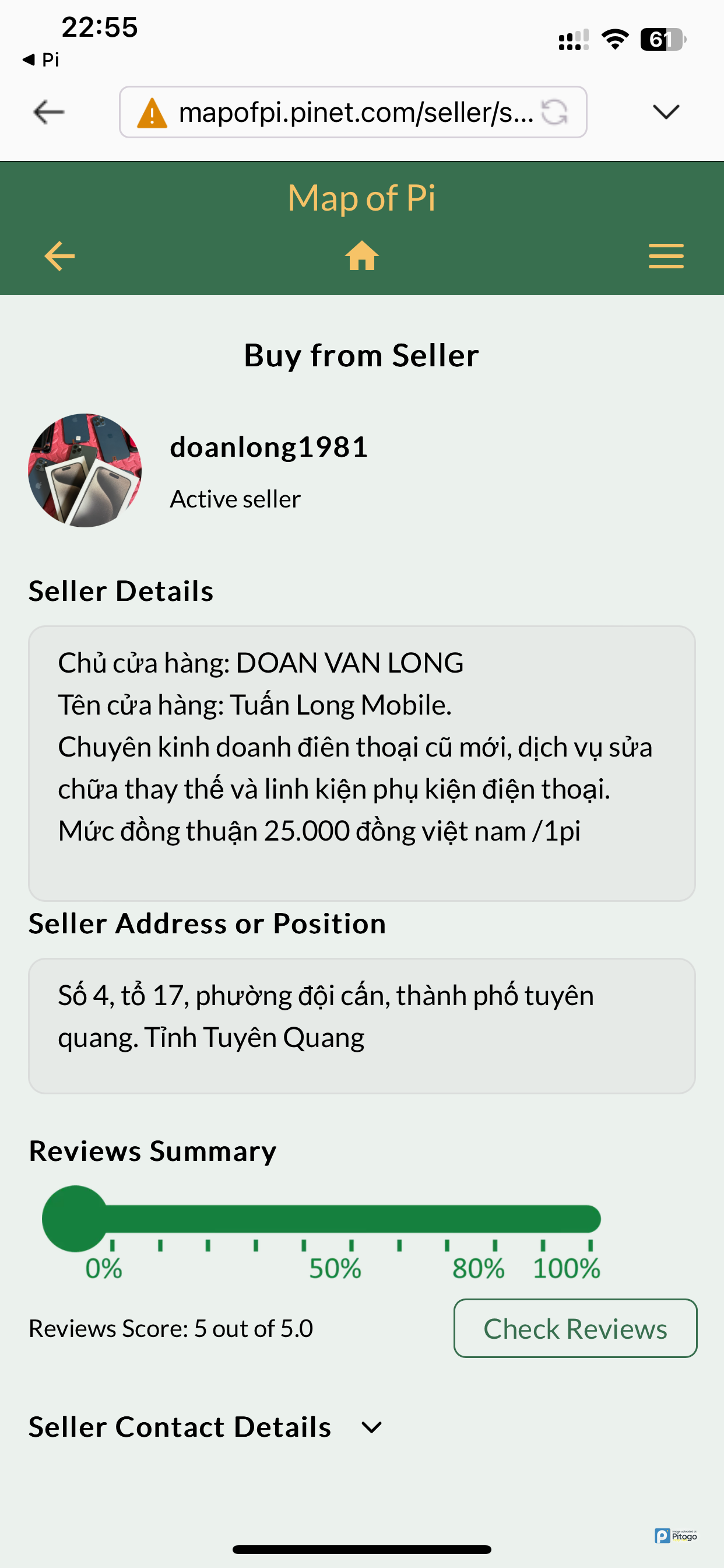Collapse the browser with the down chevron
The height and width of the screenshot is (1568, 724).
666,112
